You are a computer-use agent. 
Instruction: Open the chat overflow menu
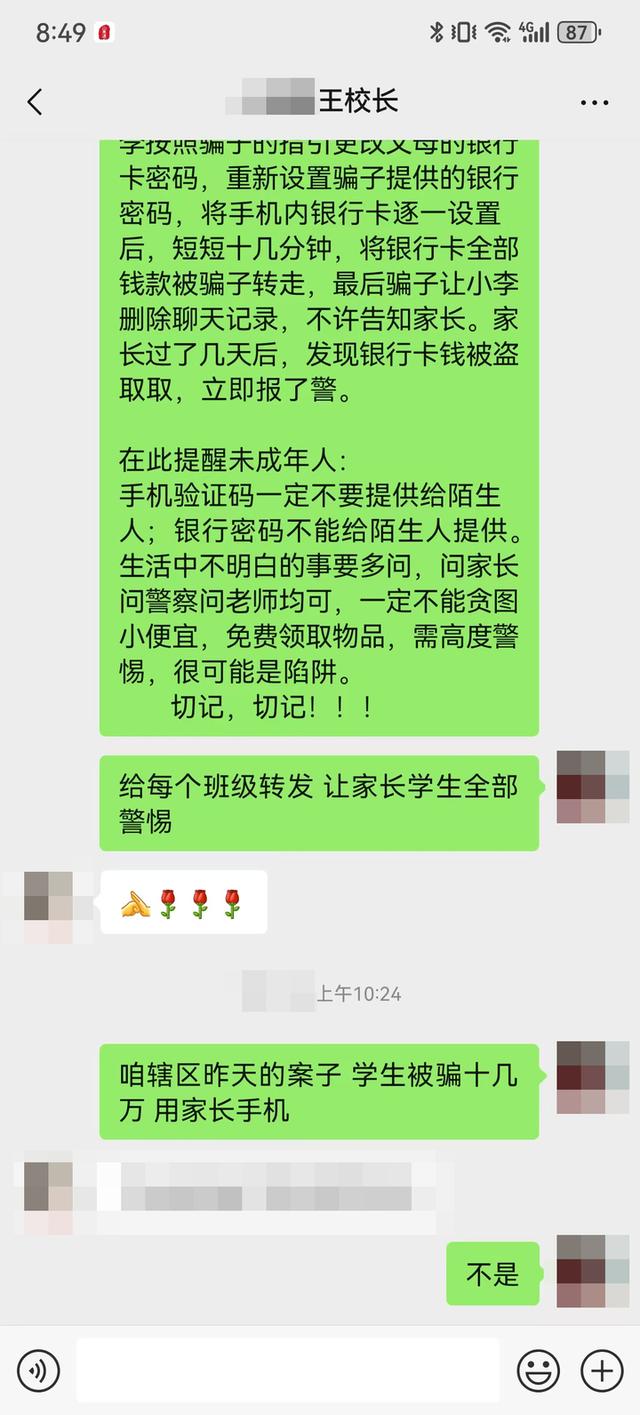[x=594, y=102]
